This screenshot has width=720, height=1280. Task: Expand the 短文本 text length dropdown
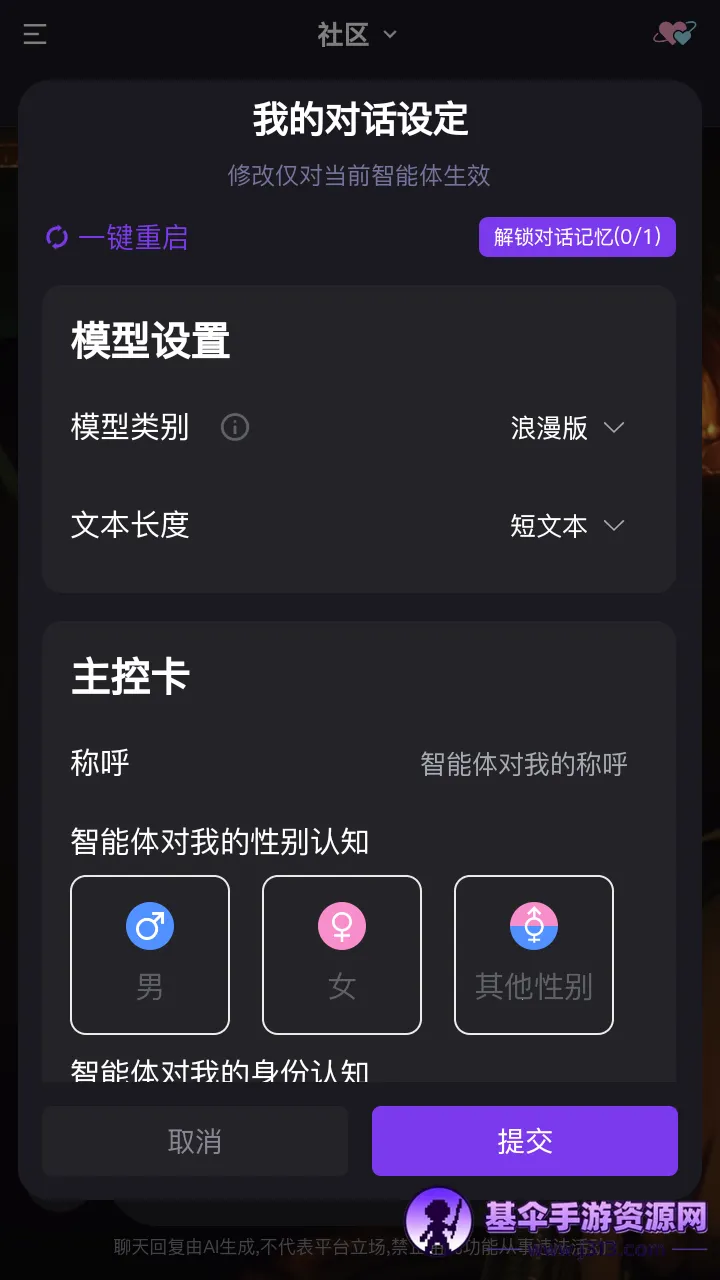(x=567, y=526)
